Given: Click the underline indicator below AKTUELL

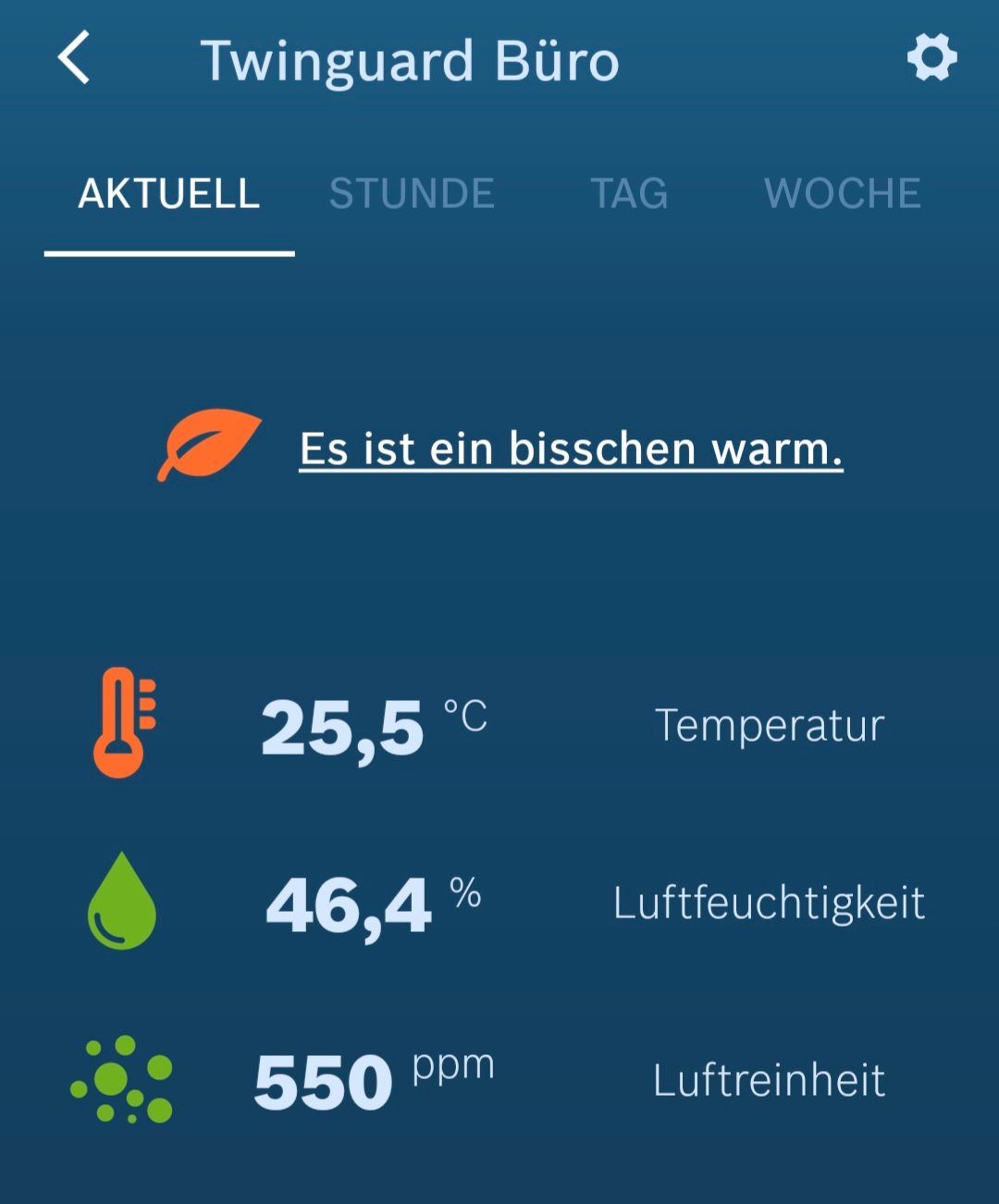Looking at the screenshot, I should click(169, 248).
